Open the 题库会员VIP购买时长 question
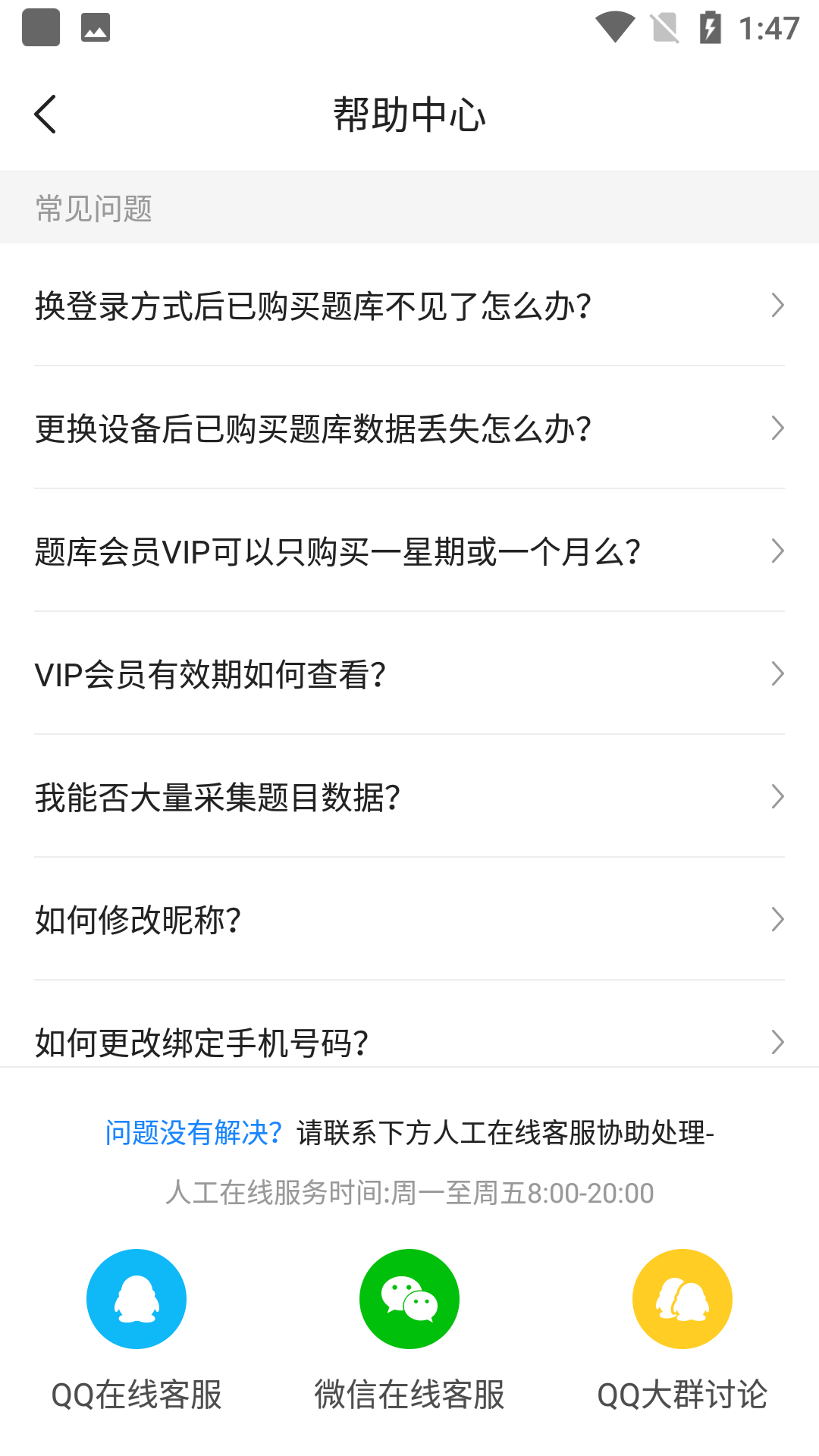This screenshot has height=1456, width=819. coord(409,551)
